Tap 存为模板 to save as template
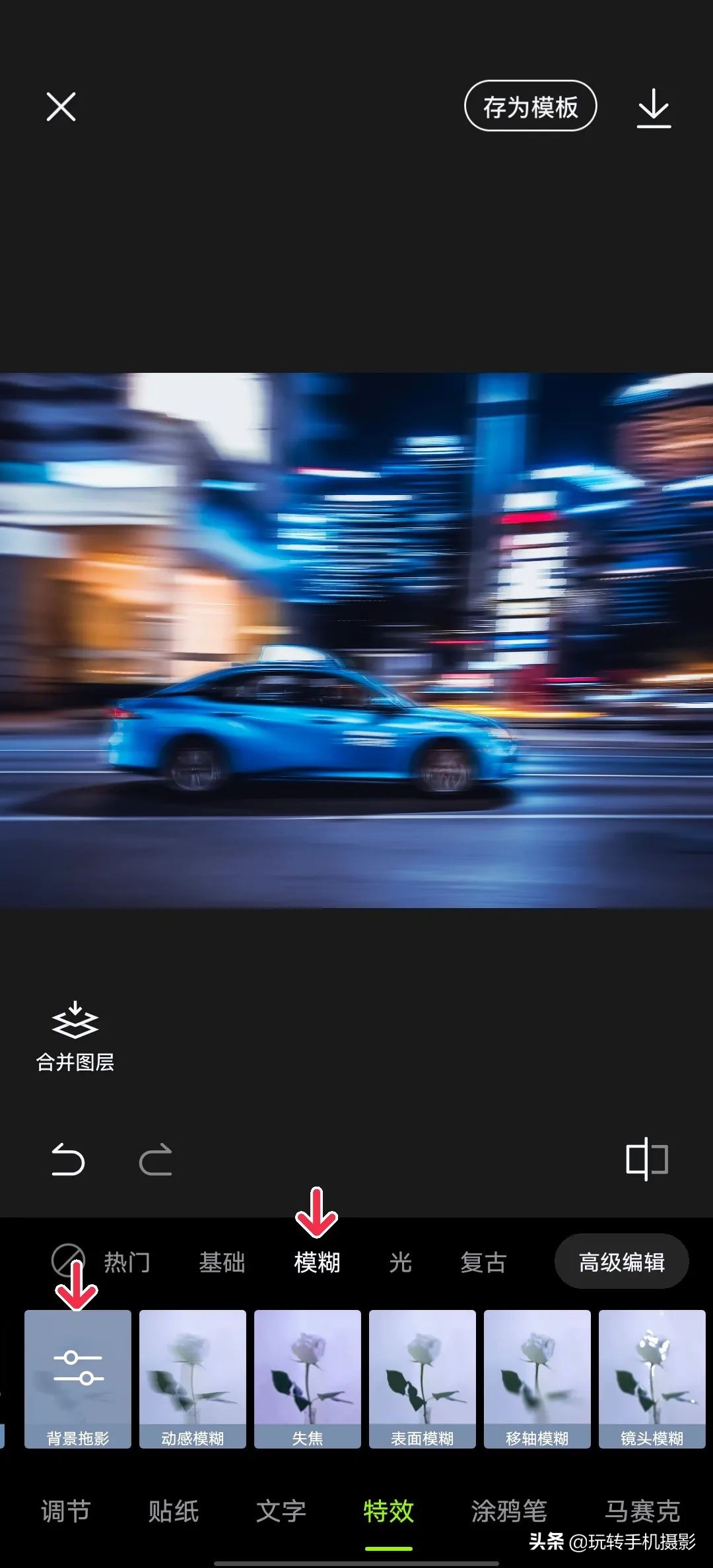This screenshot has width=713, height=1568. 531,106
